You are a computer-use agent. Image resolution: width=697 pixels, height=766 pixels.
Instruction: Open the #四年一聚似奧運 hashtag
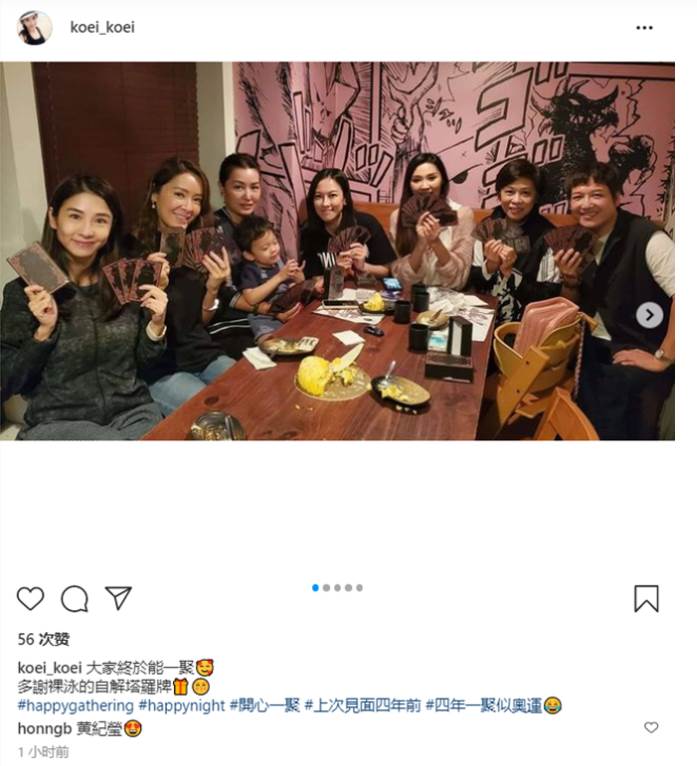tap(483, 706)
